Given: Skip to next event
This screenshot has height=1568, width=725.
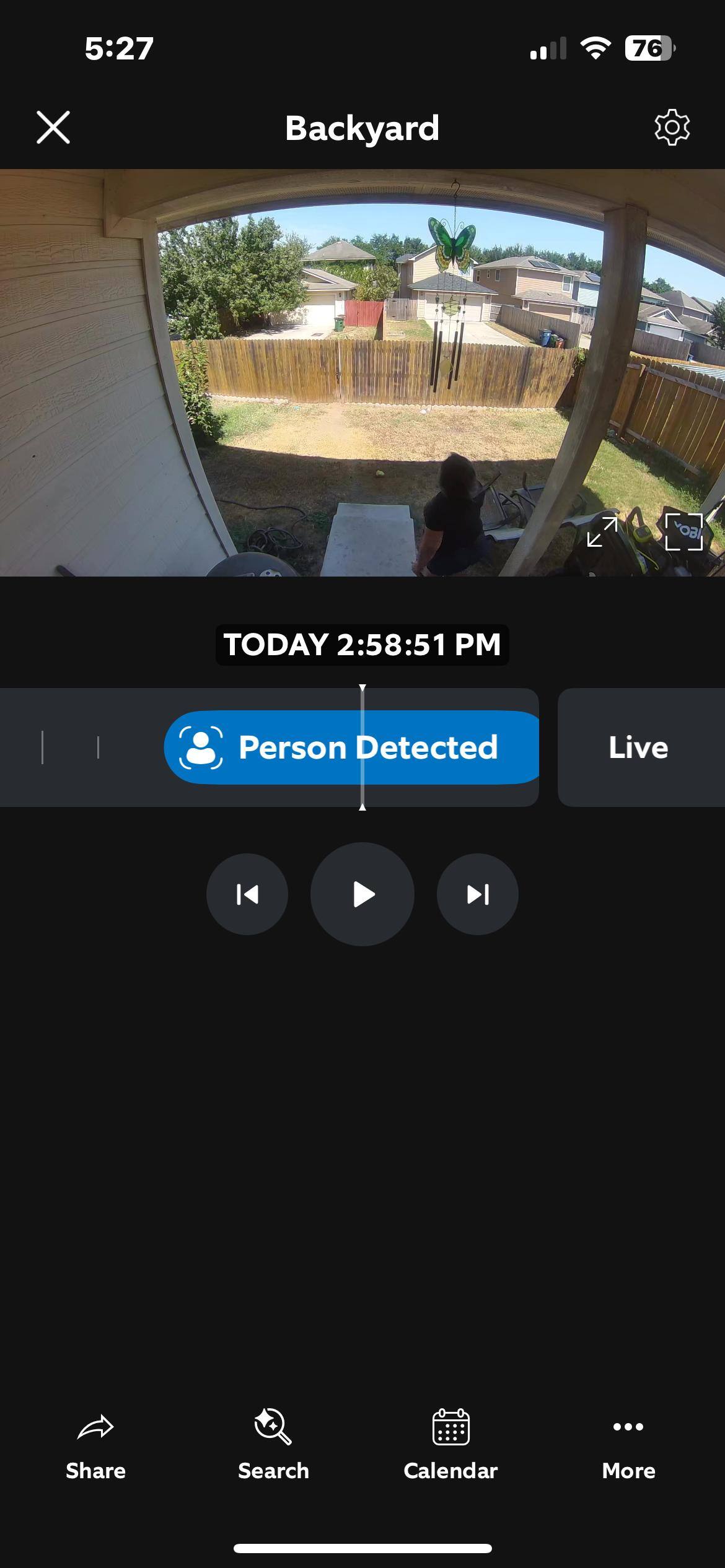Looking at the screenshot, I should [x=477, y=894].
